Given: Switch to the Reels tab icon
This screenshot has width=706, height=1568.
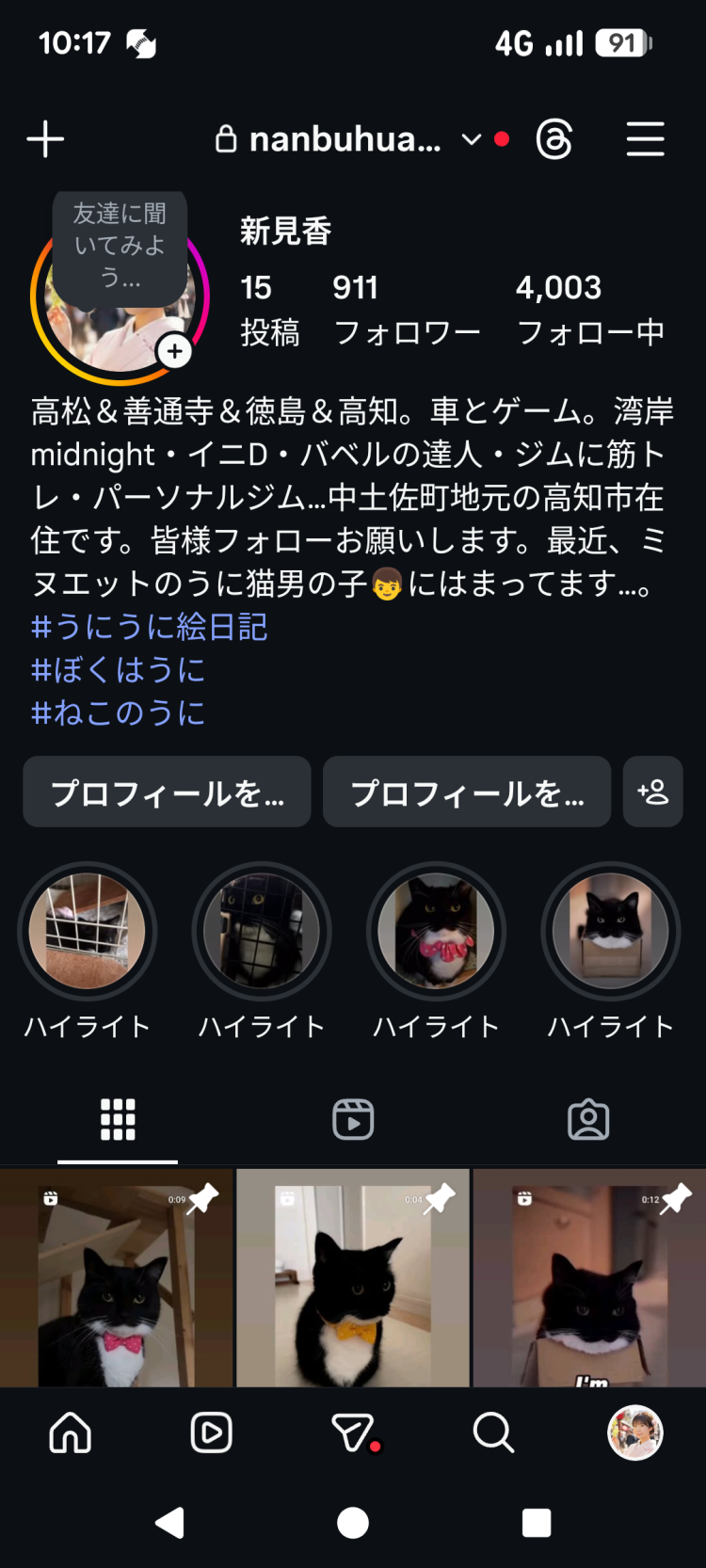Looking at the screenshot, I should coord(353,1119).
